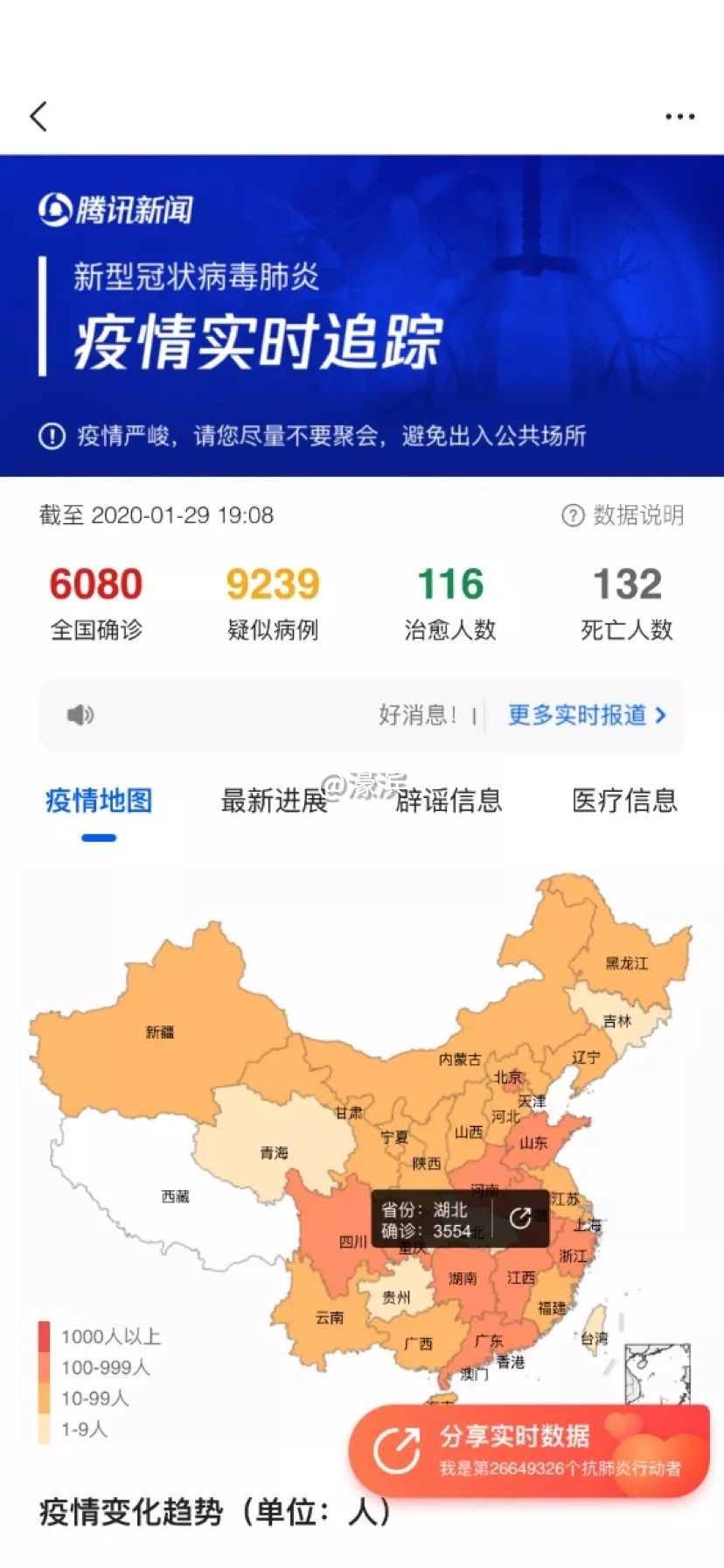The image size is (724, 1568).
Task: Switch to the 最新进展 tab
Action: 274,801
